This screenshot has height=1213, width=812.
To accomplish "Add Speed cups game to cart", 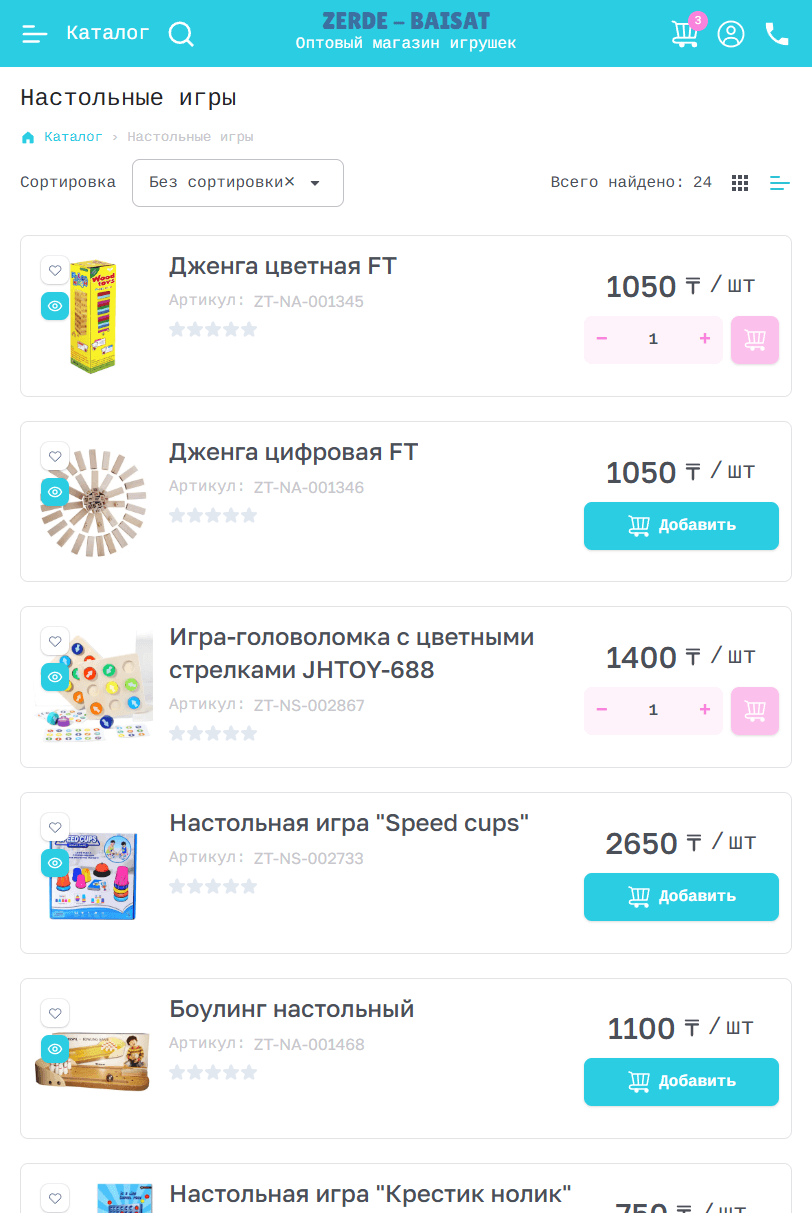I will tap(681, 897).
